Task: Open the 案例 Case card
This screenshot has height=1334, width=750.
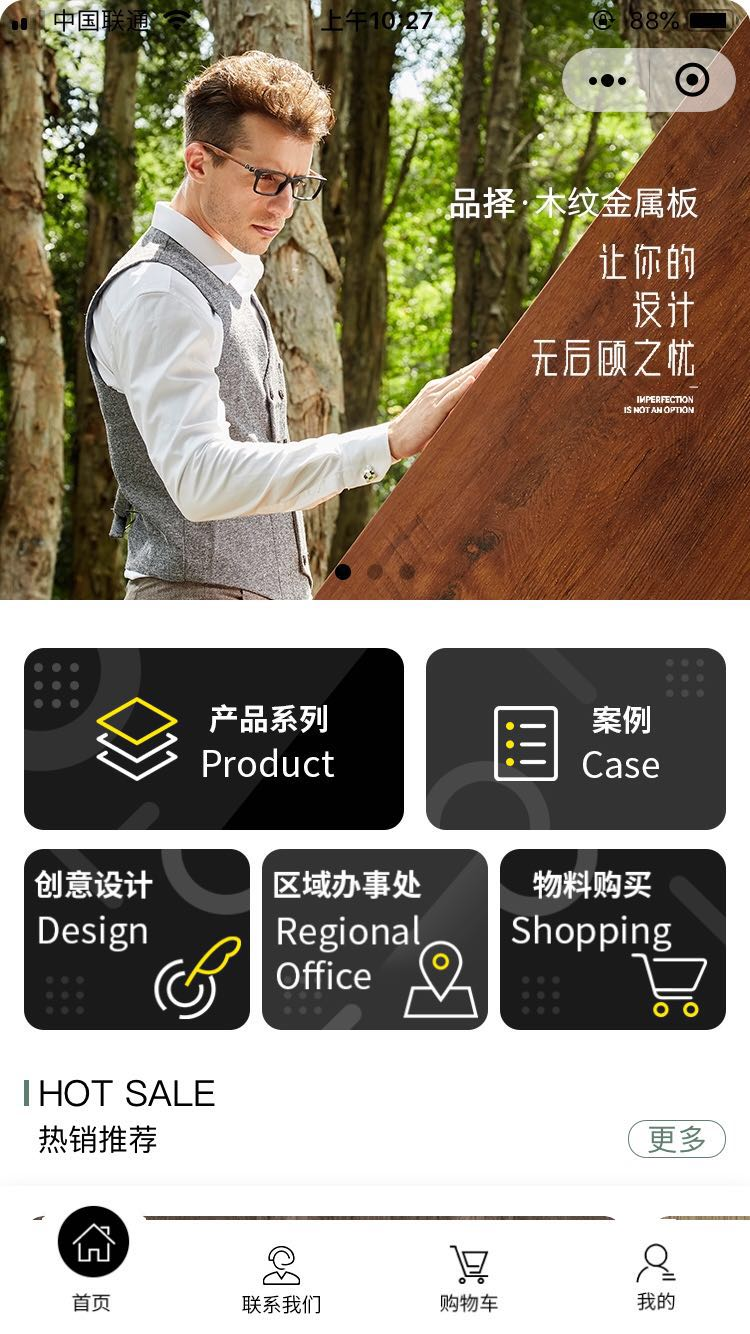Action: [576, 739]
